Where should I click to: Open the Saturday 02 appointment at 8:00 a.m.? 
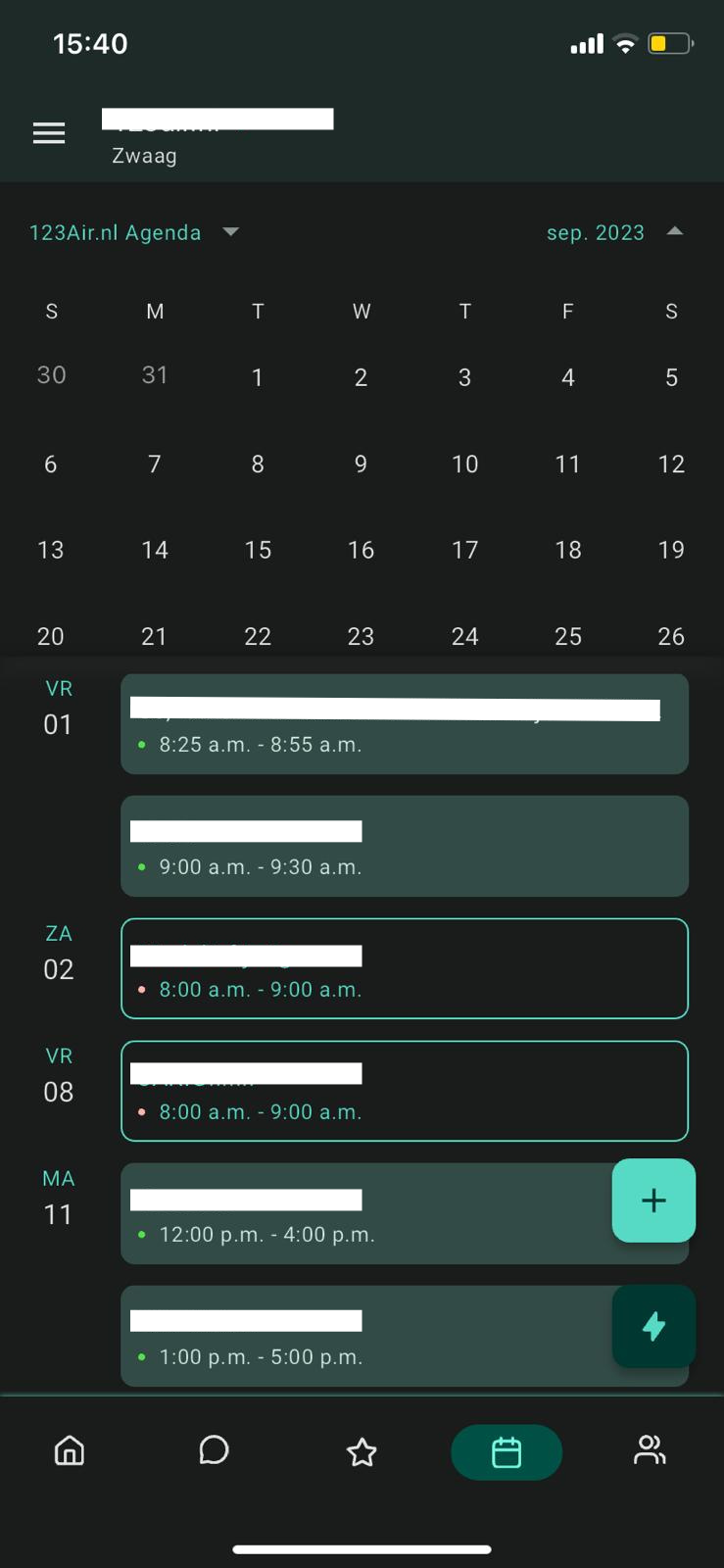(x=404, y=969)
